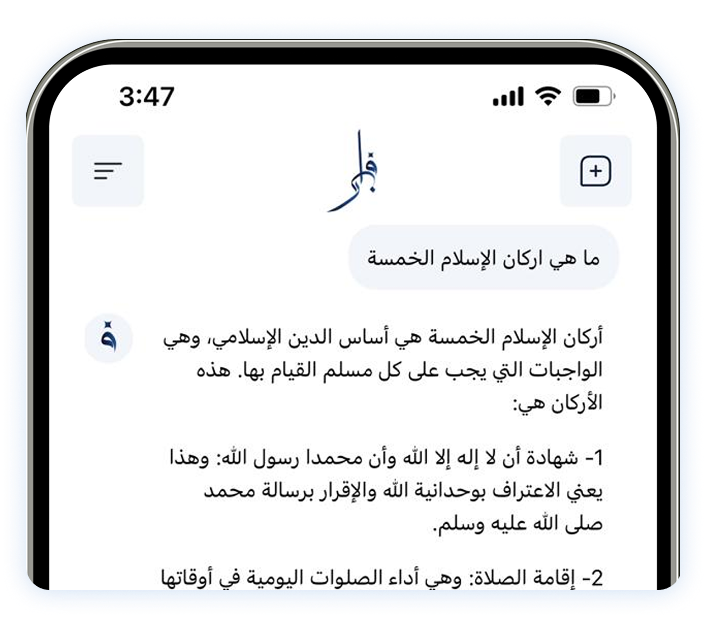
Task: Open the side menu drawer
Action: (108, 171)
